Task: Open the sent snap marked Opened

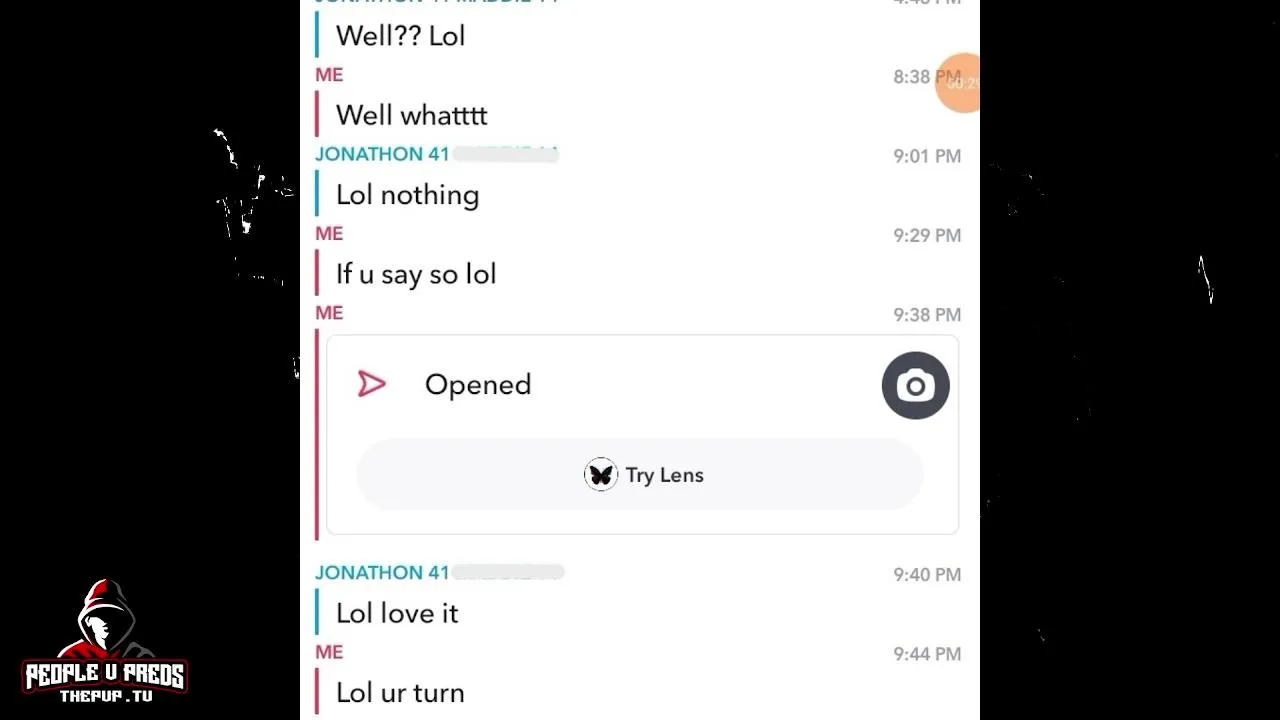Action: pyautogui.click(x=477, y=385)
